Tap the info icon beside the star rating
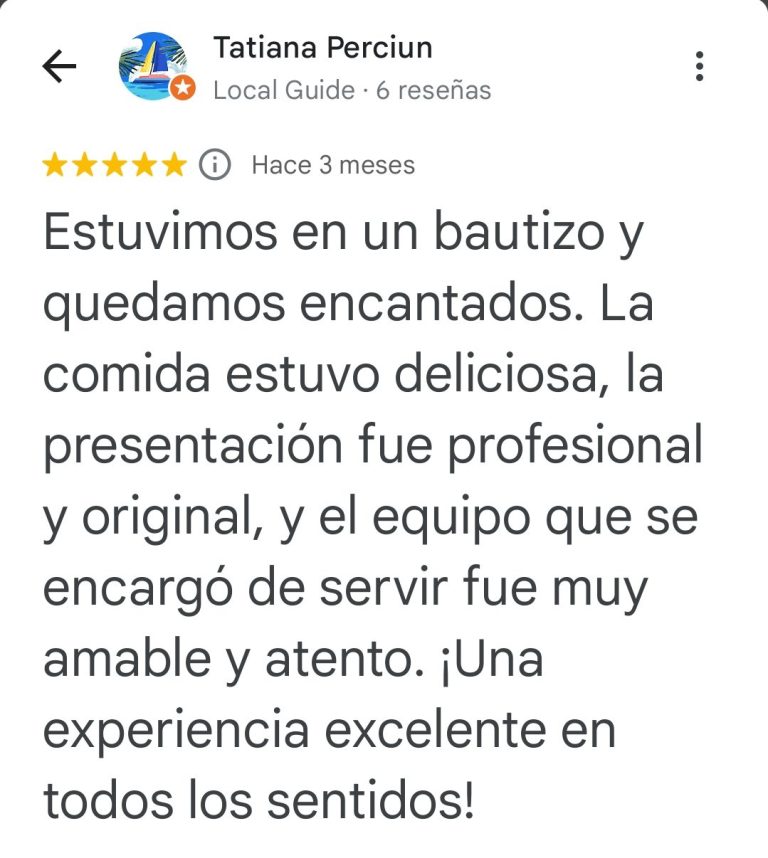The width and height of the screenshot is (768, 858). (x=215, y=165)
